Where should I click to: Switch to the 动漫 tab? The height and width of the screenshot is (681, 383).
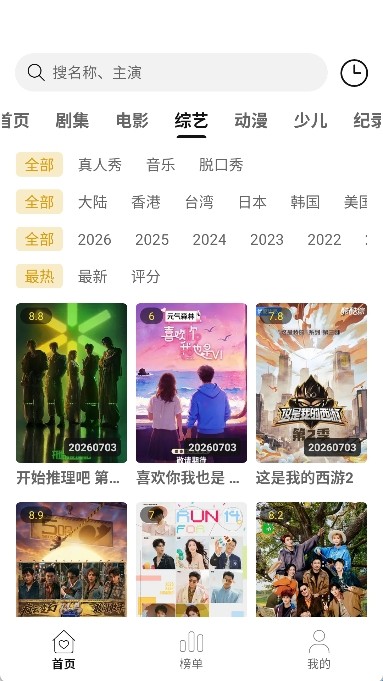[x=251, y=120]
